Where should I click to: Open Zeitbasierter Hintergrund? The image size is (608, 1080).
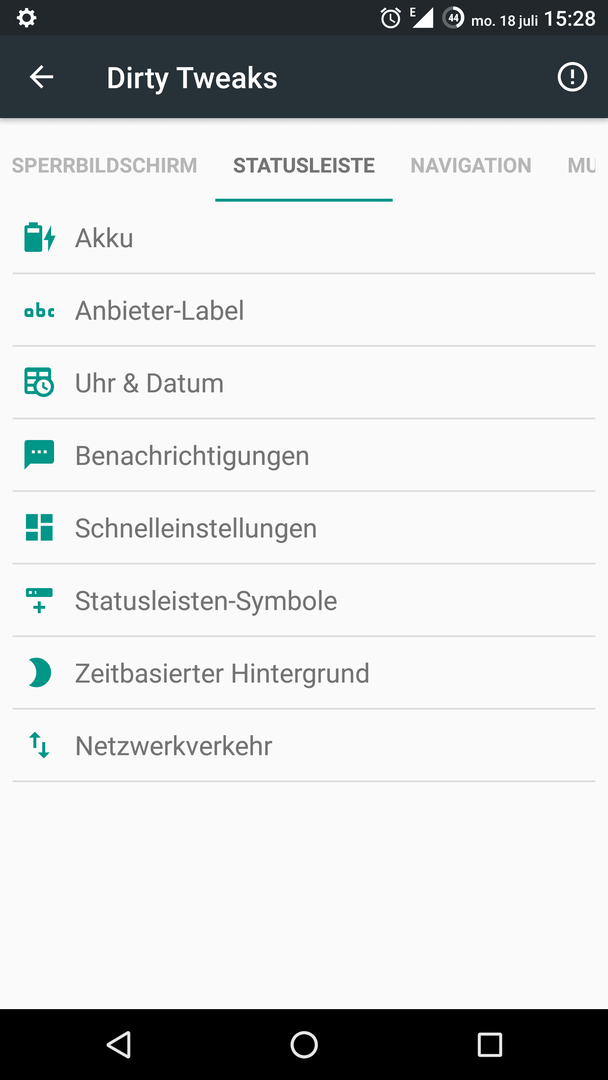pyautogui.click(x=304, y=673)
